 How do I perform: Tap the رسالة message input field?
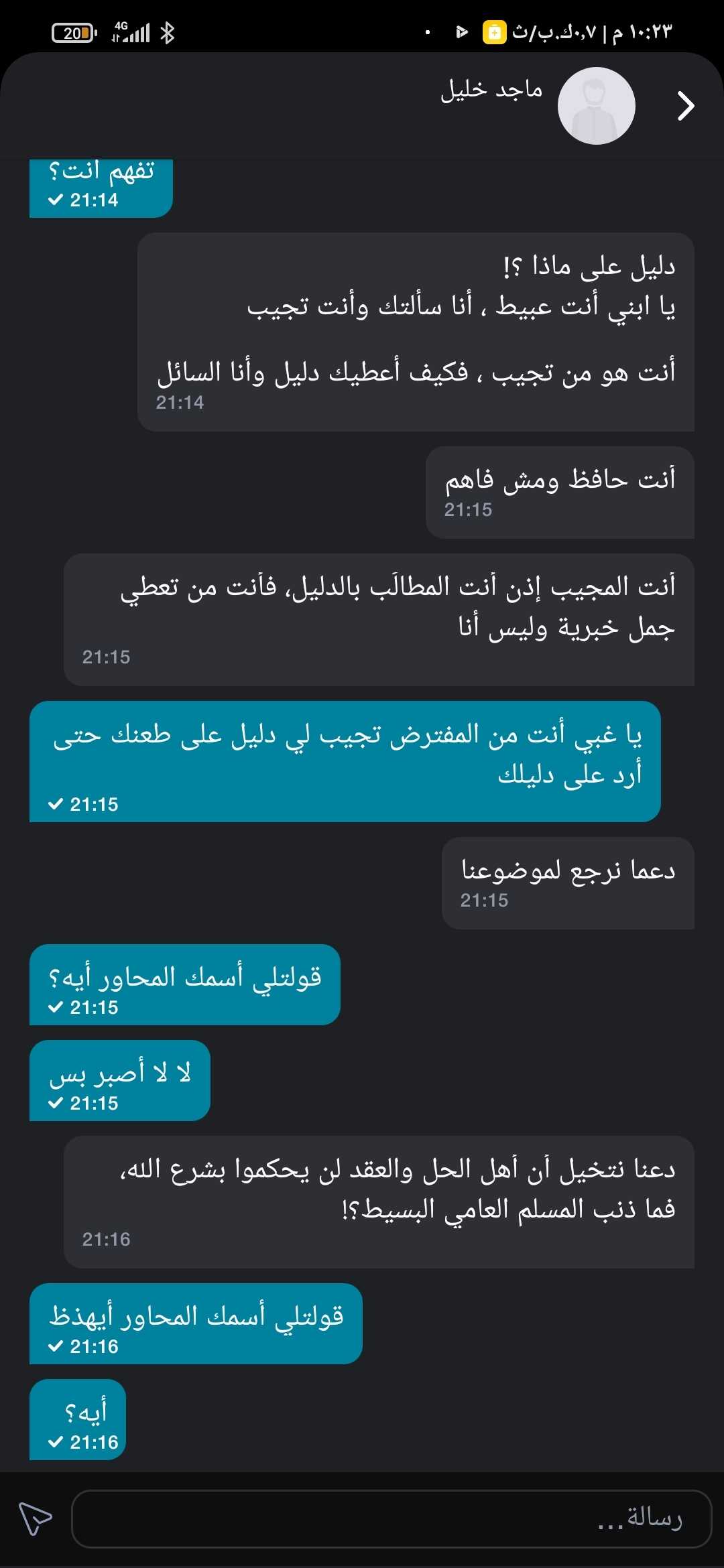pyautogui.click(x=391, y=1519)
